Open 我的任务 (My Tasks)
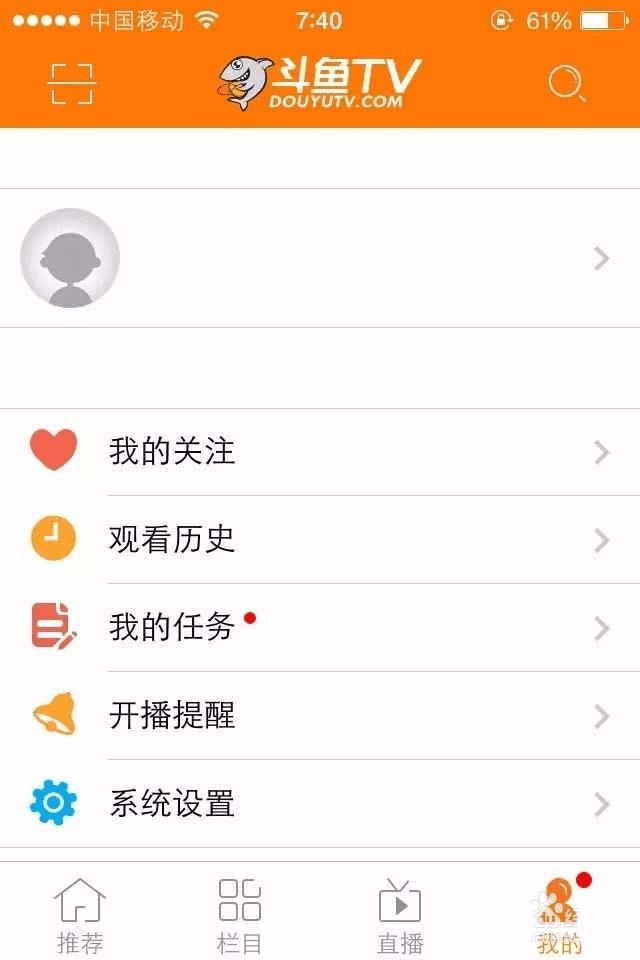This screenshot has width=640, height=960. (x=320, y=628)
